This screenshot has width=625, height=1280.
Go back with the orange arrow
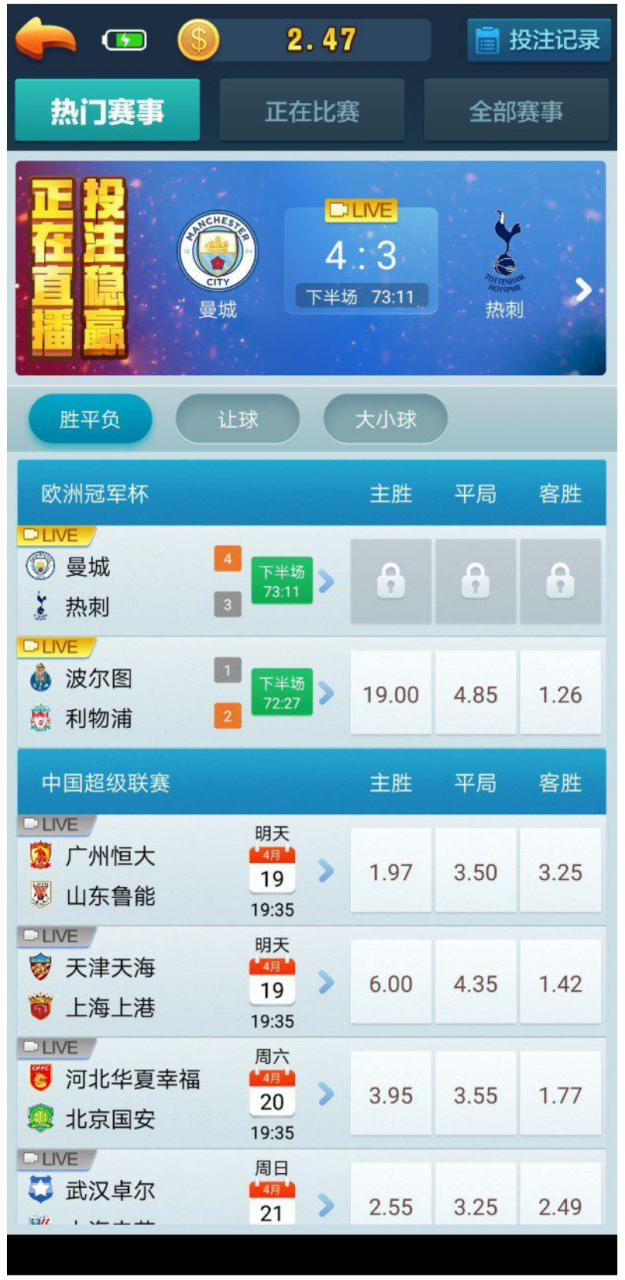pyautogui.click(x=46, y=40)
